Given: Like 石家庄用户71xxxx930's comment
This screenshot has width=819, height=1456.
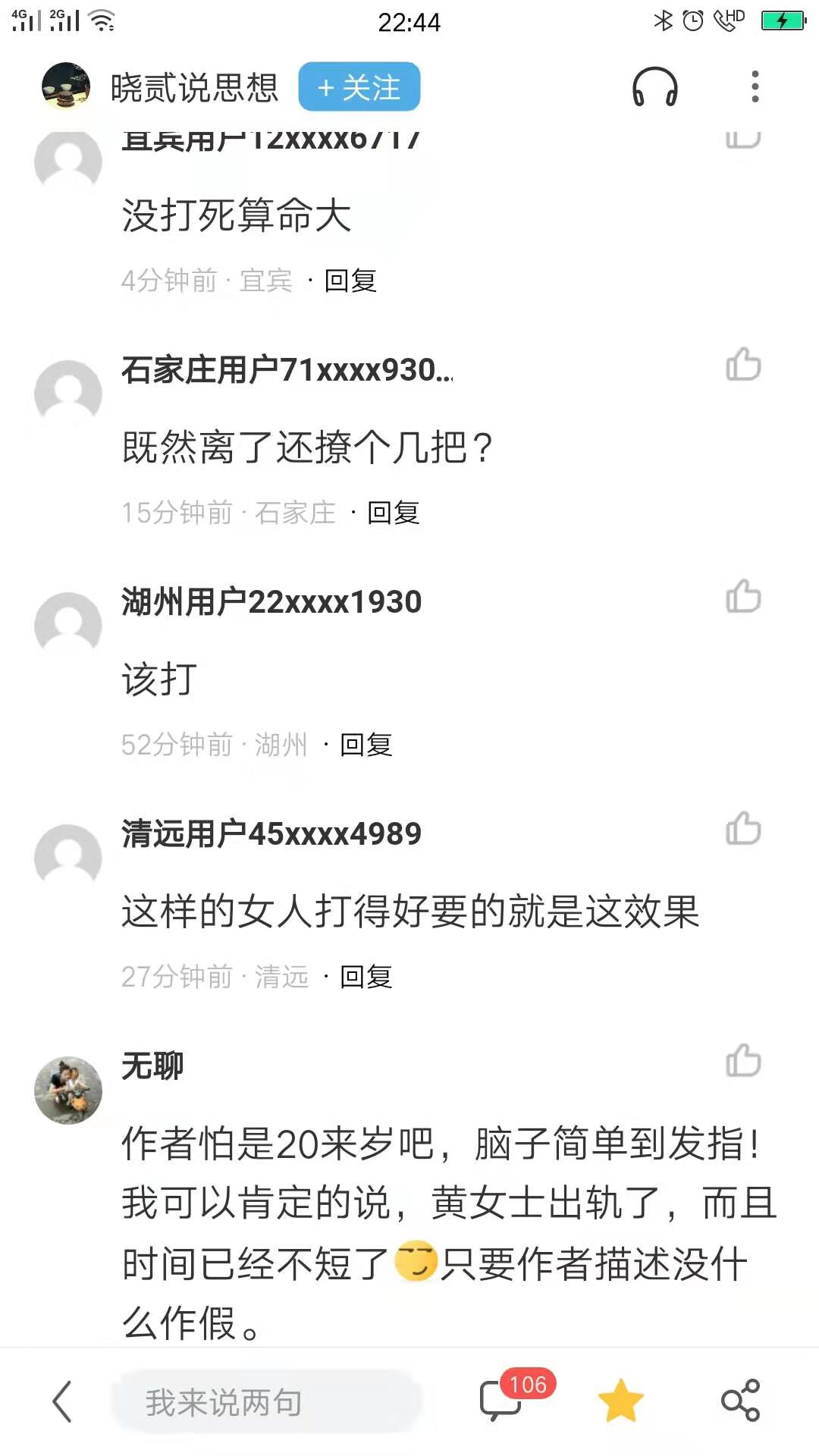Looking at the screenshot, I should point(742,365).
